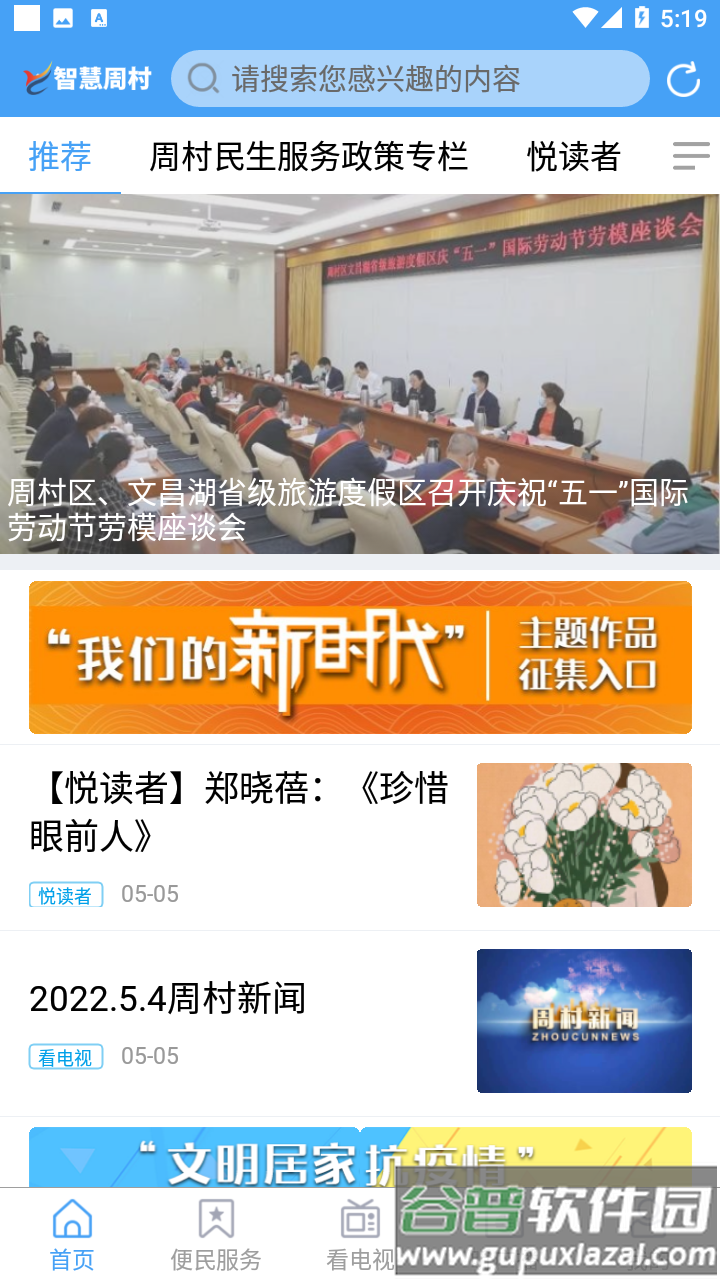Switch to the 推荐 tab
720x1280 pixels.
tap(60, 157)
